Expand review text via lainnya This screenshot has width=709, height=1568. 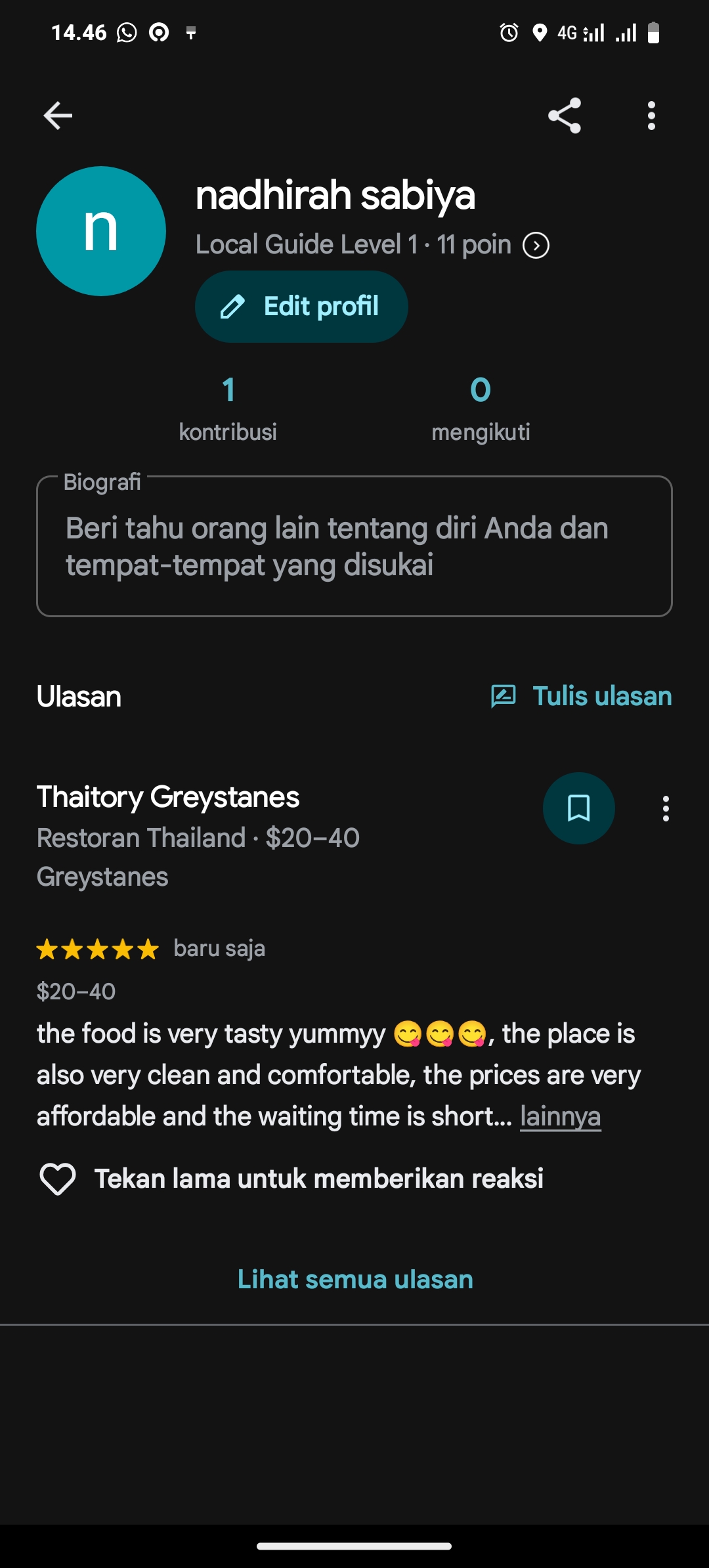point(561,1116)
